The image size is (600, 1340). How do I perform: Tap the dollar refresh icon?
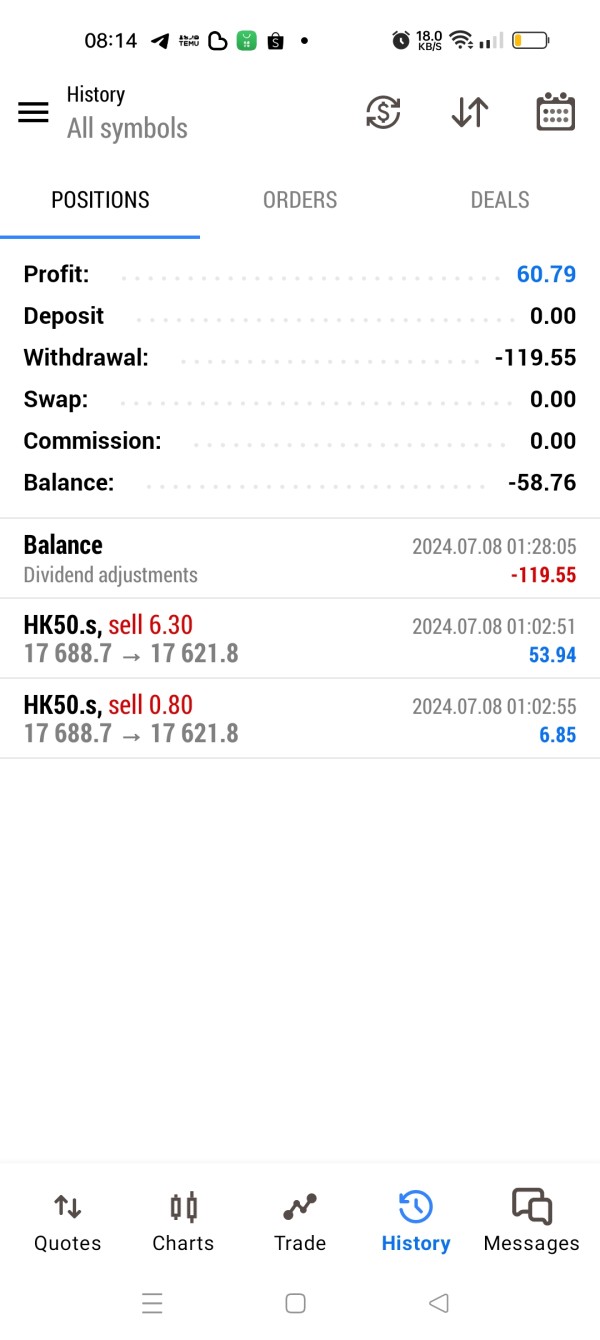pos(383,112)
